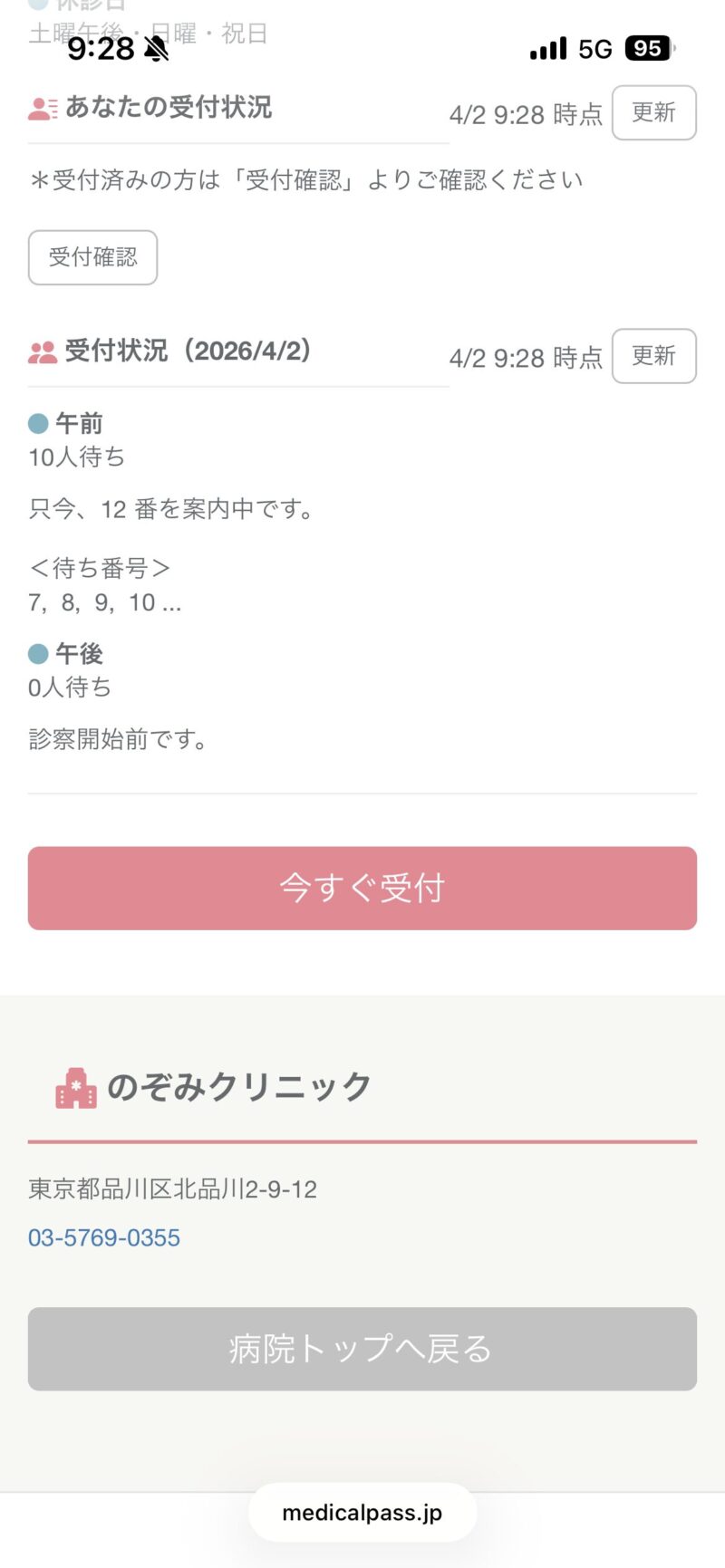Open 受付確認 to check your reception
The width and height of the screenshot is (725, 1568).
tap(92, 257)
